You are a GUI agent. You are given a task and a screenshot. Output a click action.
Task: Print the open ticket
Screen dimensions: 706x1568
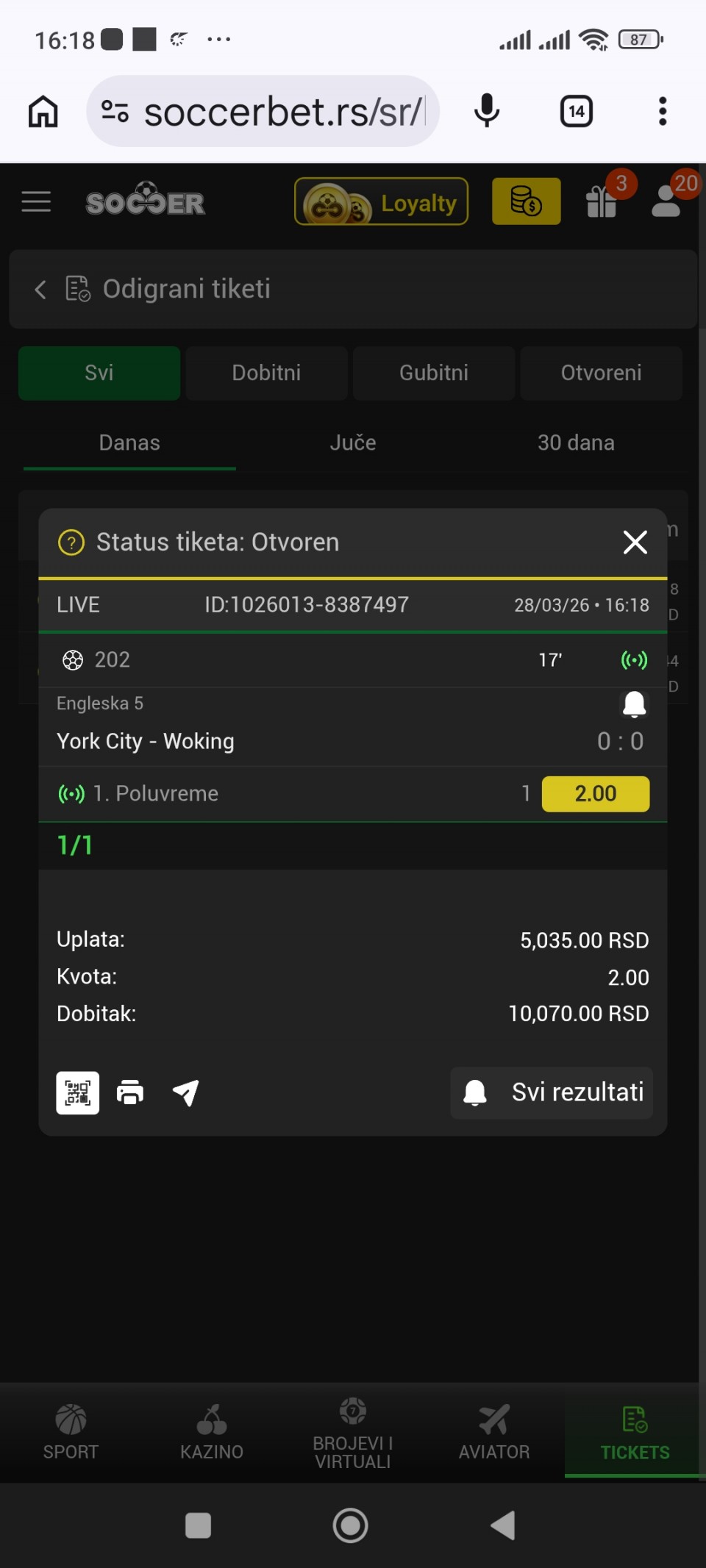tap(130, 1093)
